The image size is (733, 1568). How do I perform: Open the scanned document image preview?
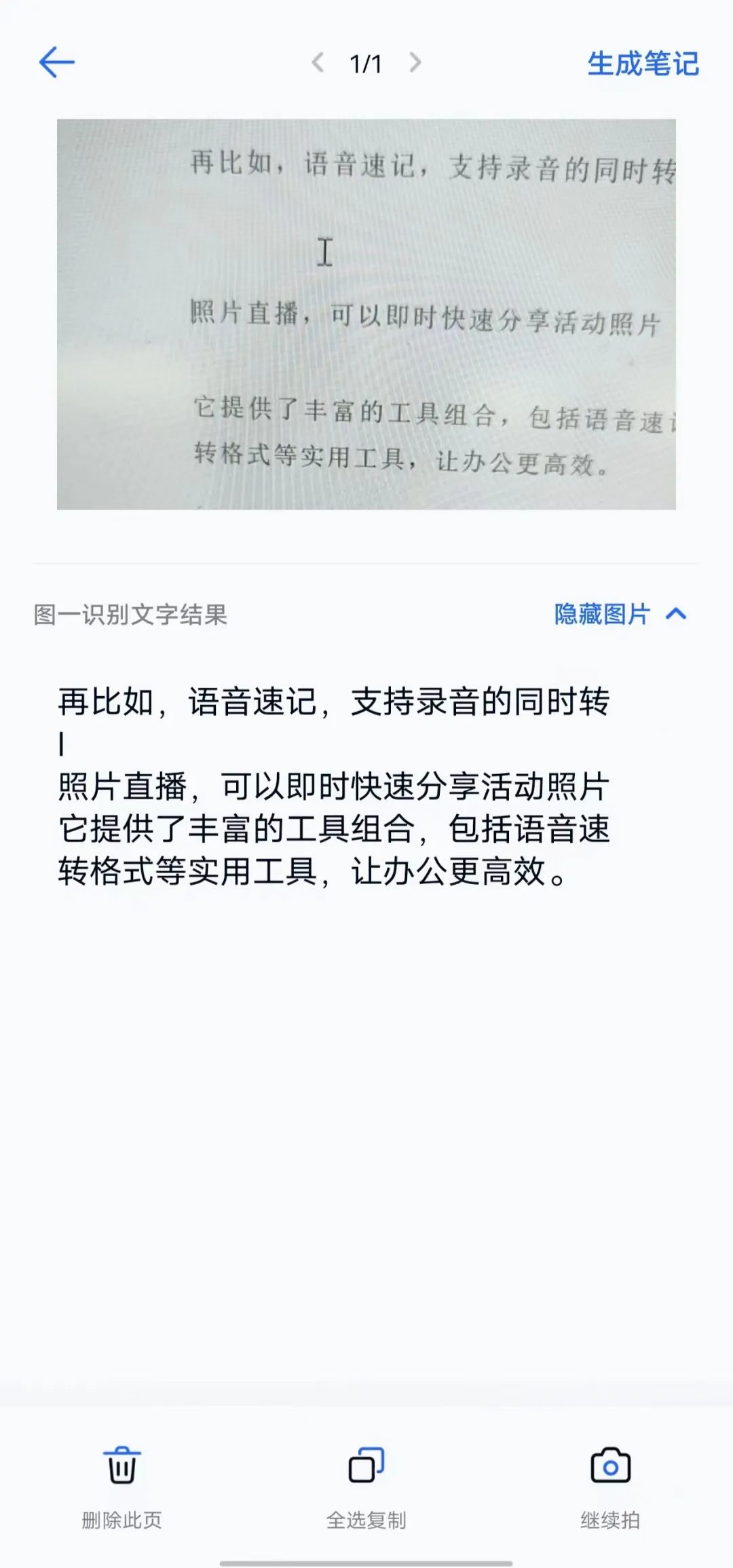point(366,312)
